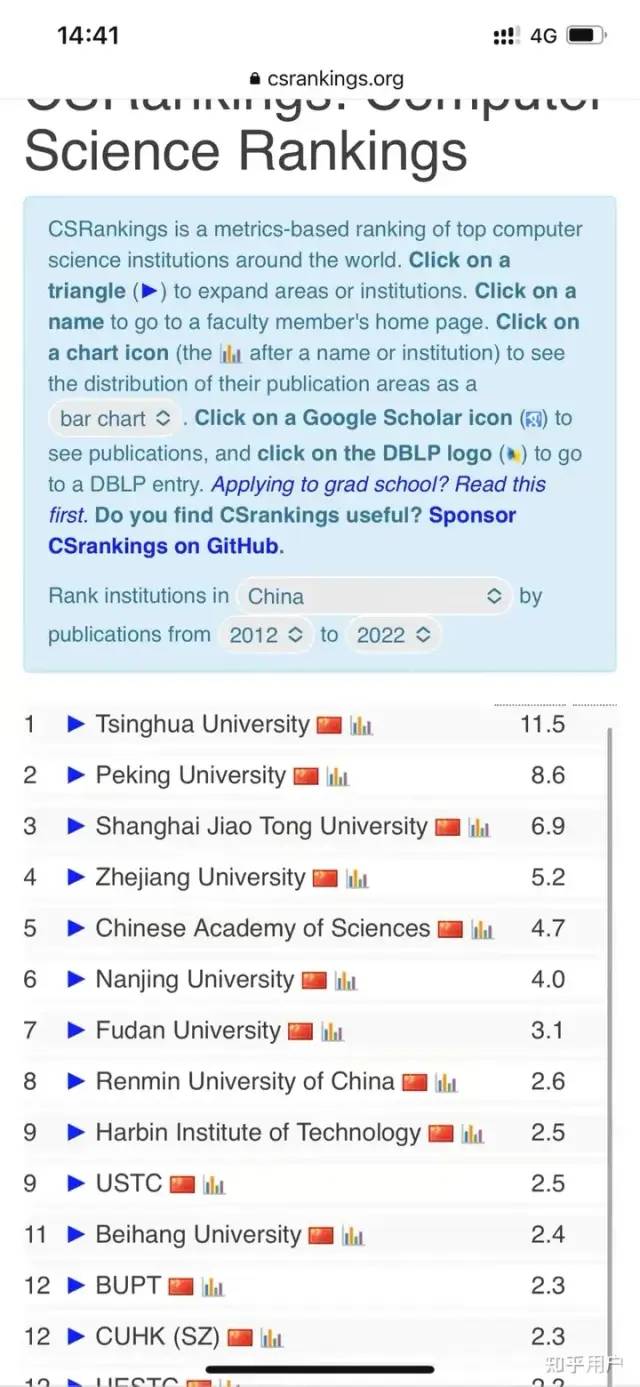
Task: Change the 2012 start year
Action: (265, 635)
